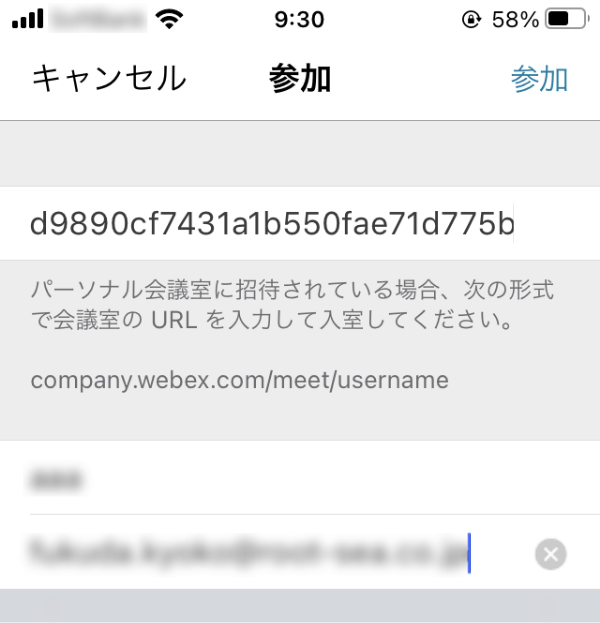This screenshot has width=600, height=623.
Task: Clear the email field with the x icon
Action: (x=550, y=553)
